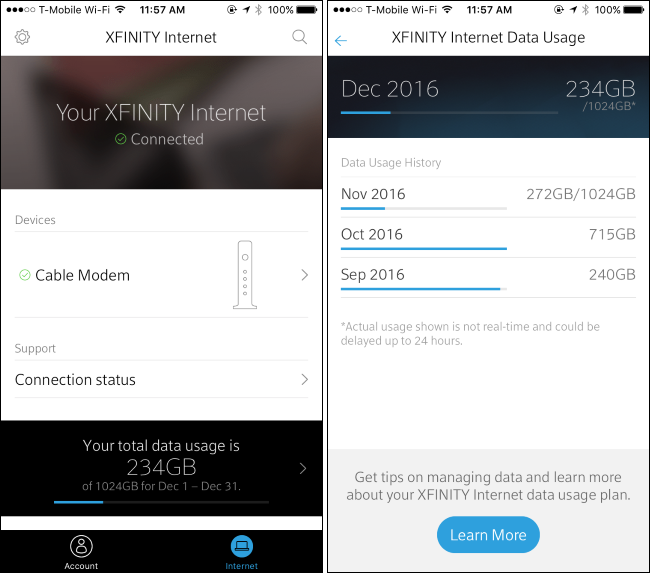Tap the search magnifier icon
The height and width of the screenshot is (573, 650).
tap(299, 38)
